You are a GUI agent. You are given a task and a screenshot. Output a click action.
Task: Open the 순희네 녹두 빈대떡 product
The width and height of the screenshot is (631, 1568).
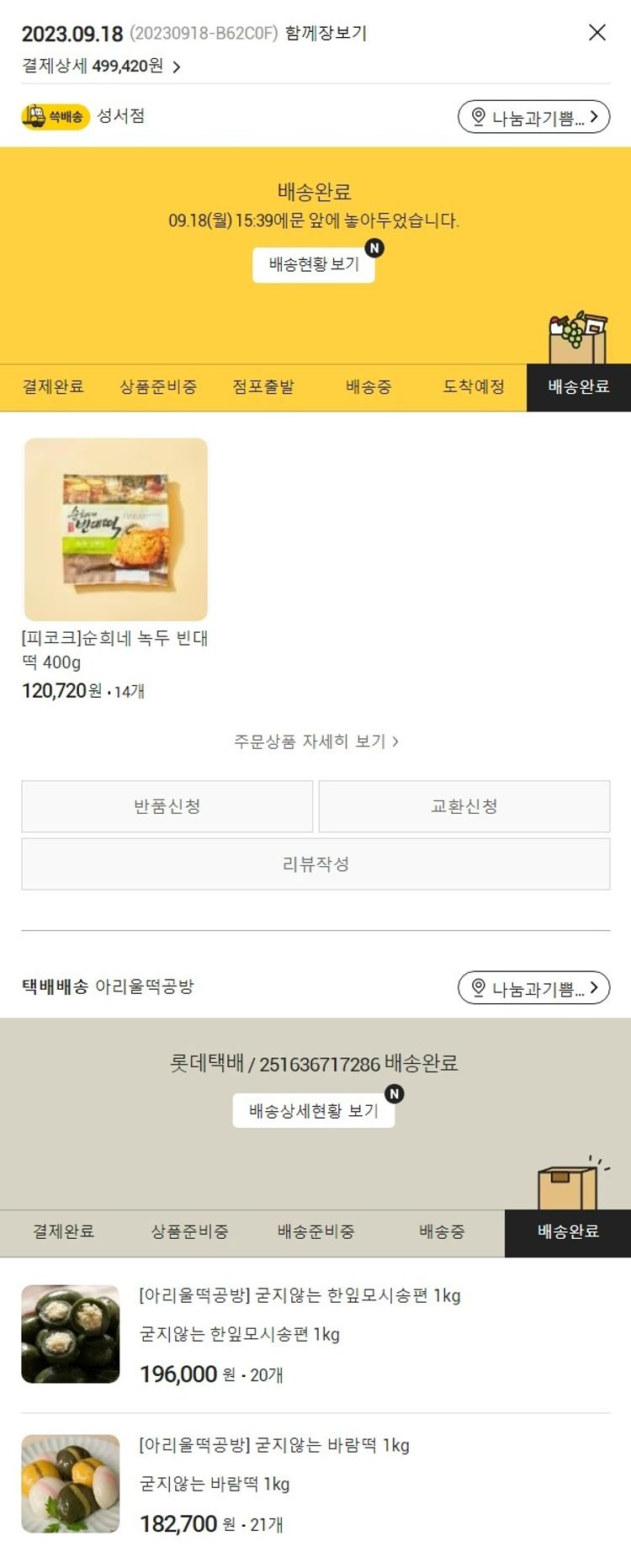(116, 530)
